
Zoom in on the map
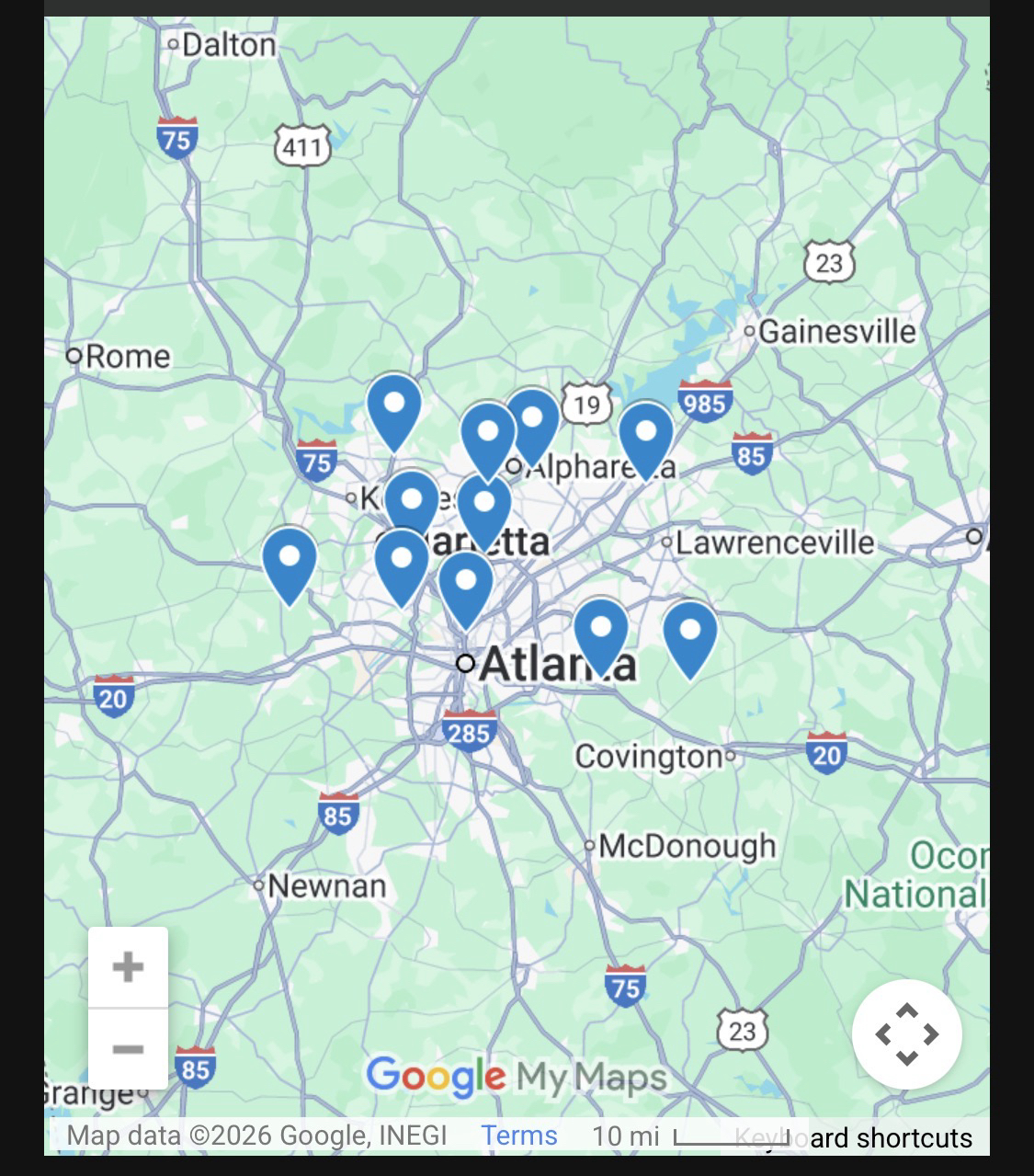click(128, 966)
